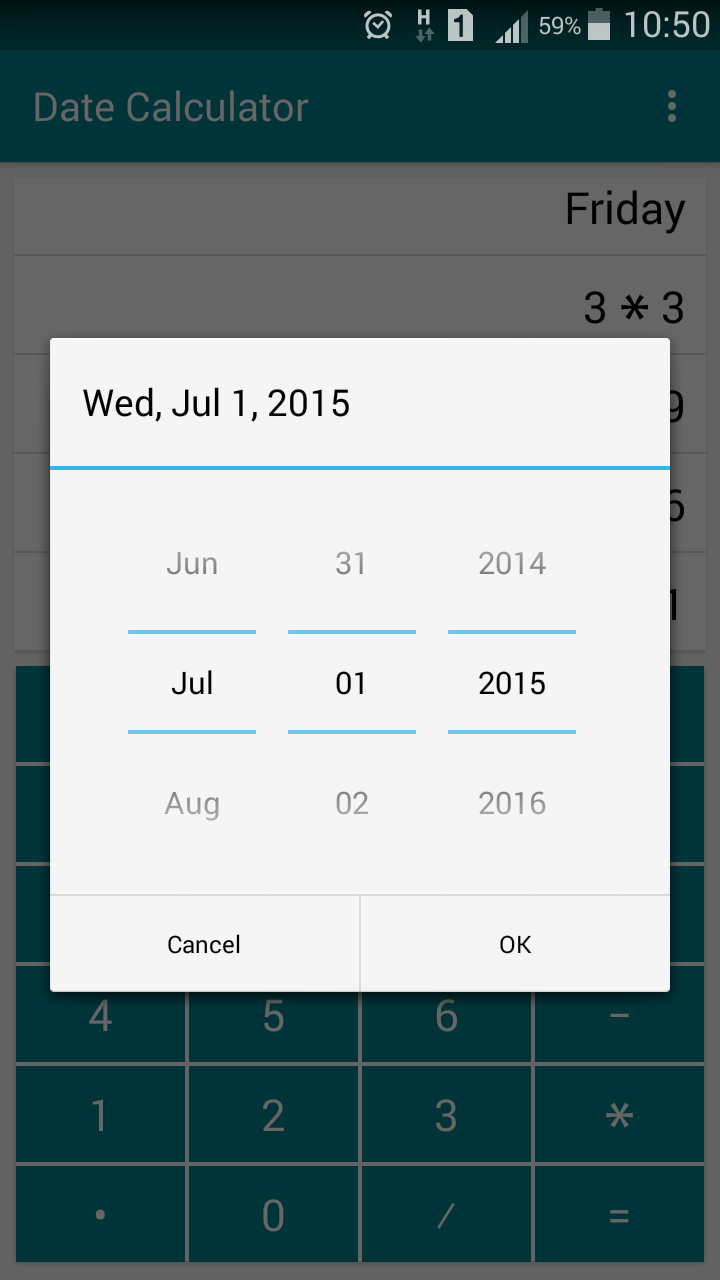Image resolution: width=720 pixels, height=1280 pixels.
Task: Select Aug in the month picker
Action: [192, 803]
